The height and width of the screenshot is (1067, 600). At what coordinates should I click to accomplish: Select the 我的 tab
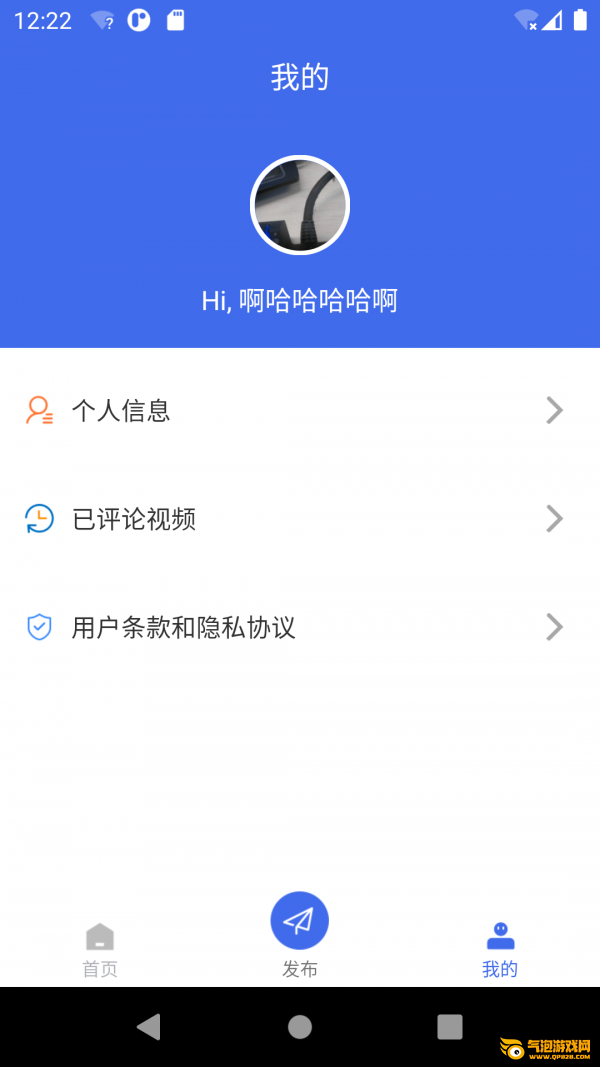pos(500,949)
